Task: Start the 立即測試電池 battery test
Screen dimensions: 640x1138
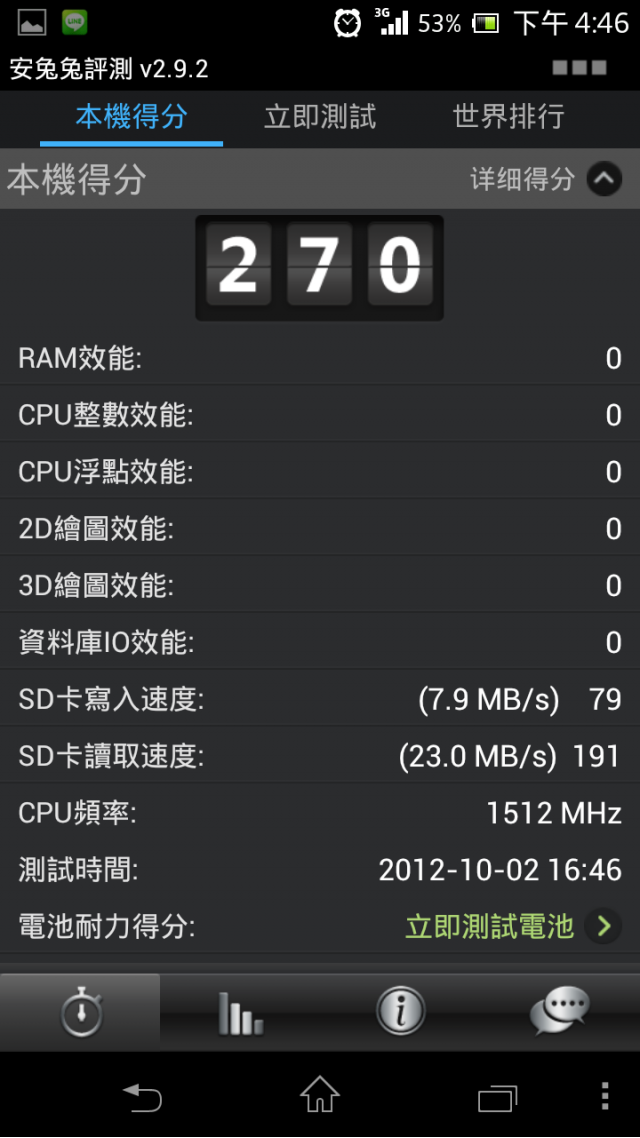Action: pos(512,926)
